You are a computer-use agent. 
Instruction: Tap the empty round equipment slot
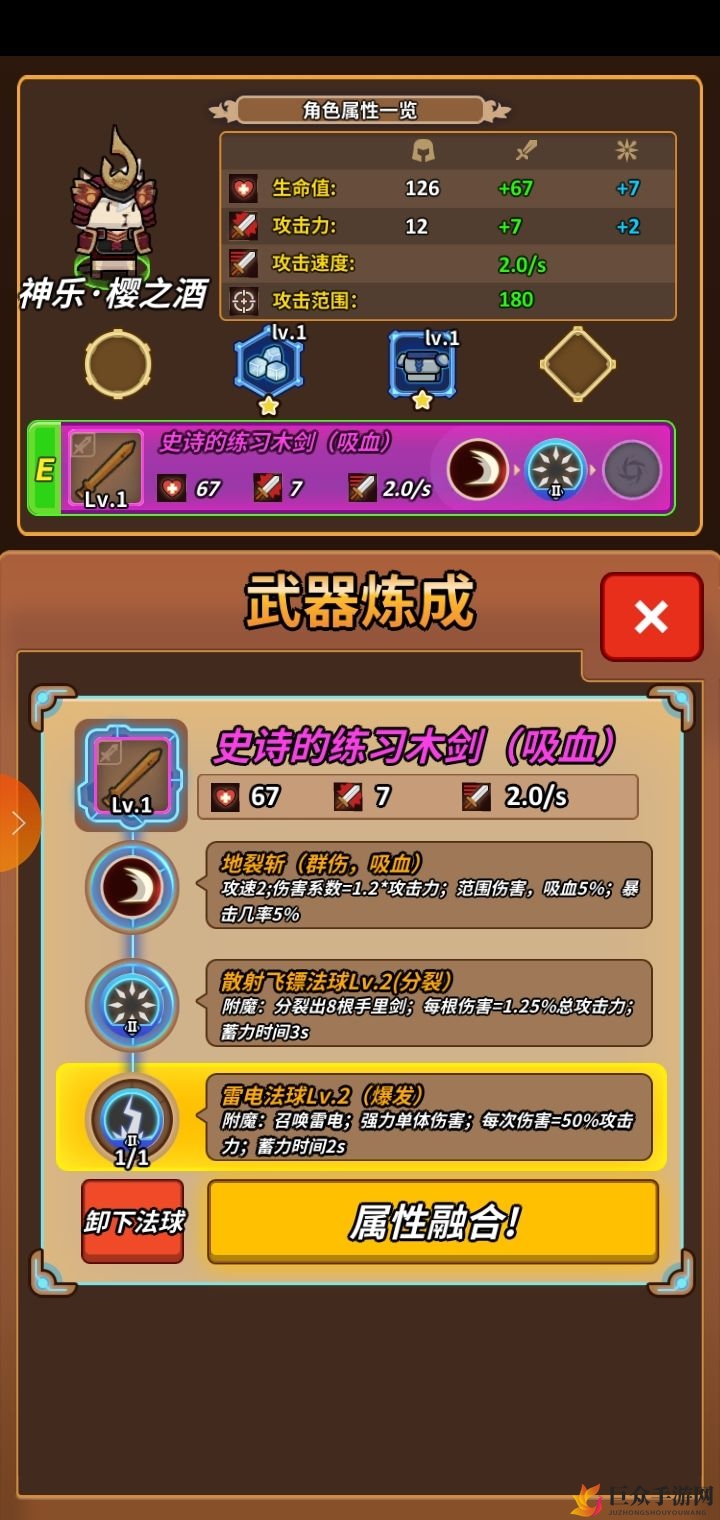(118, 364)
